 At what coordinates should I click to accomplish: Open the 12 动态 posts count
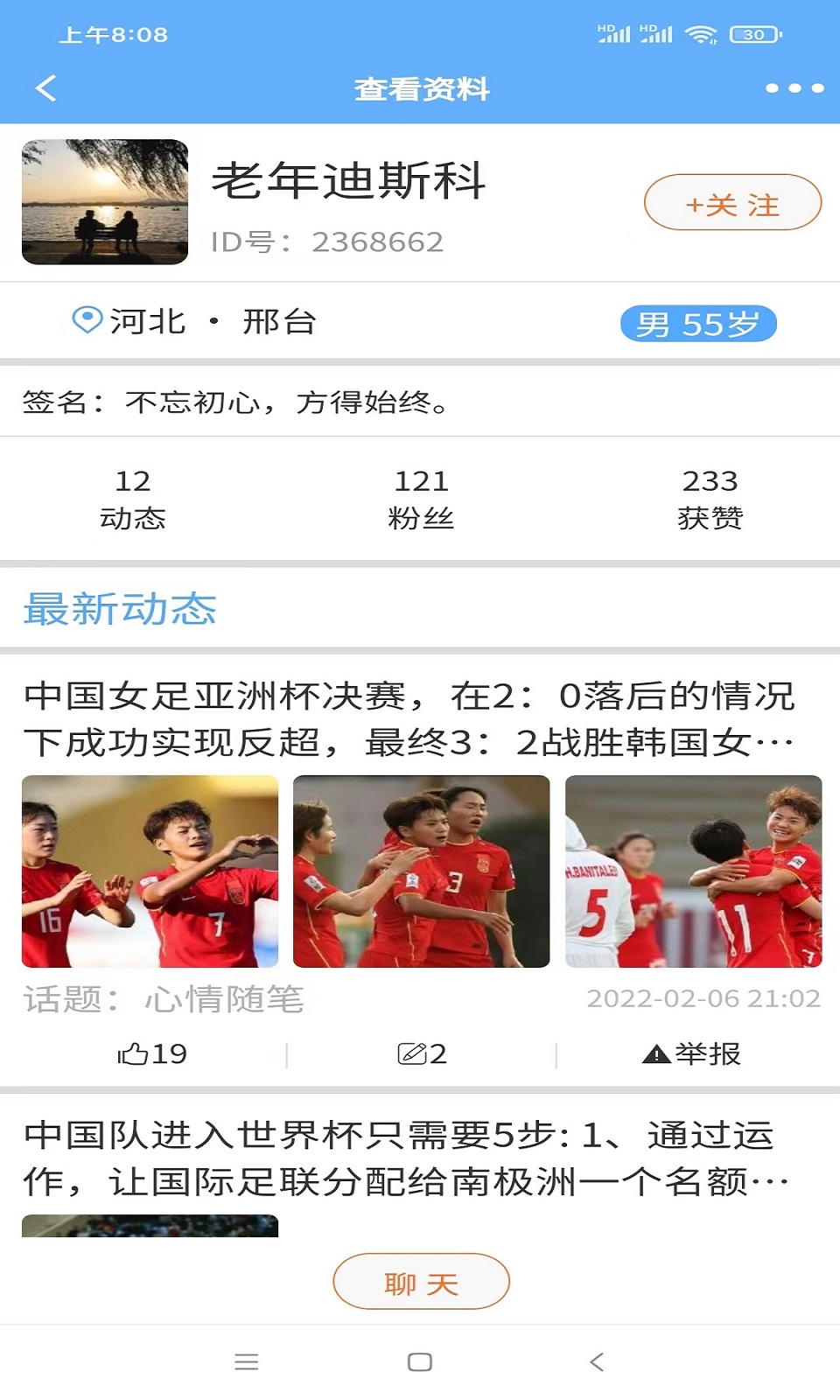point(132,499)
